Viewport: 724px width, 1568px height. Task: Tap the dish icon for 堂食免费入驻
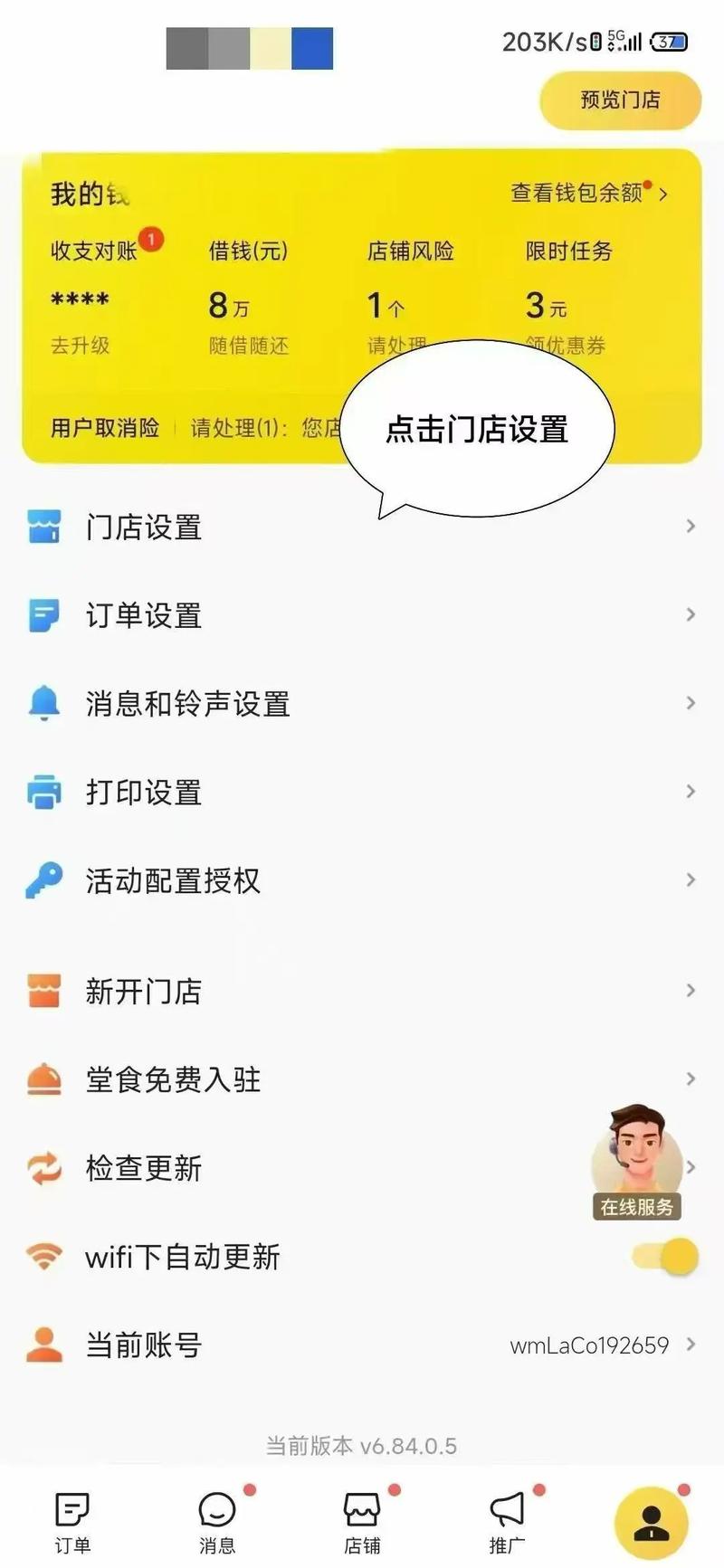(x=43, y=1078)
